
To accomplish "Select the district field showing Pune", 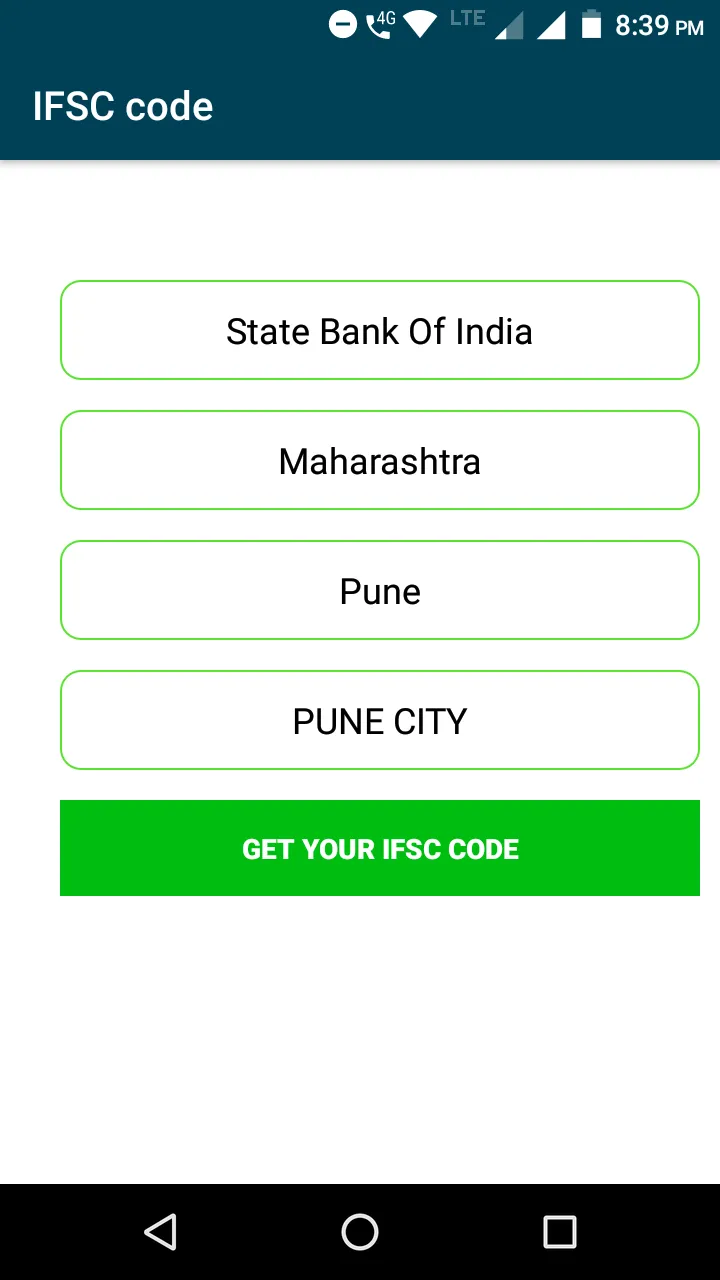I will coord(380,590).
